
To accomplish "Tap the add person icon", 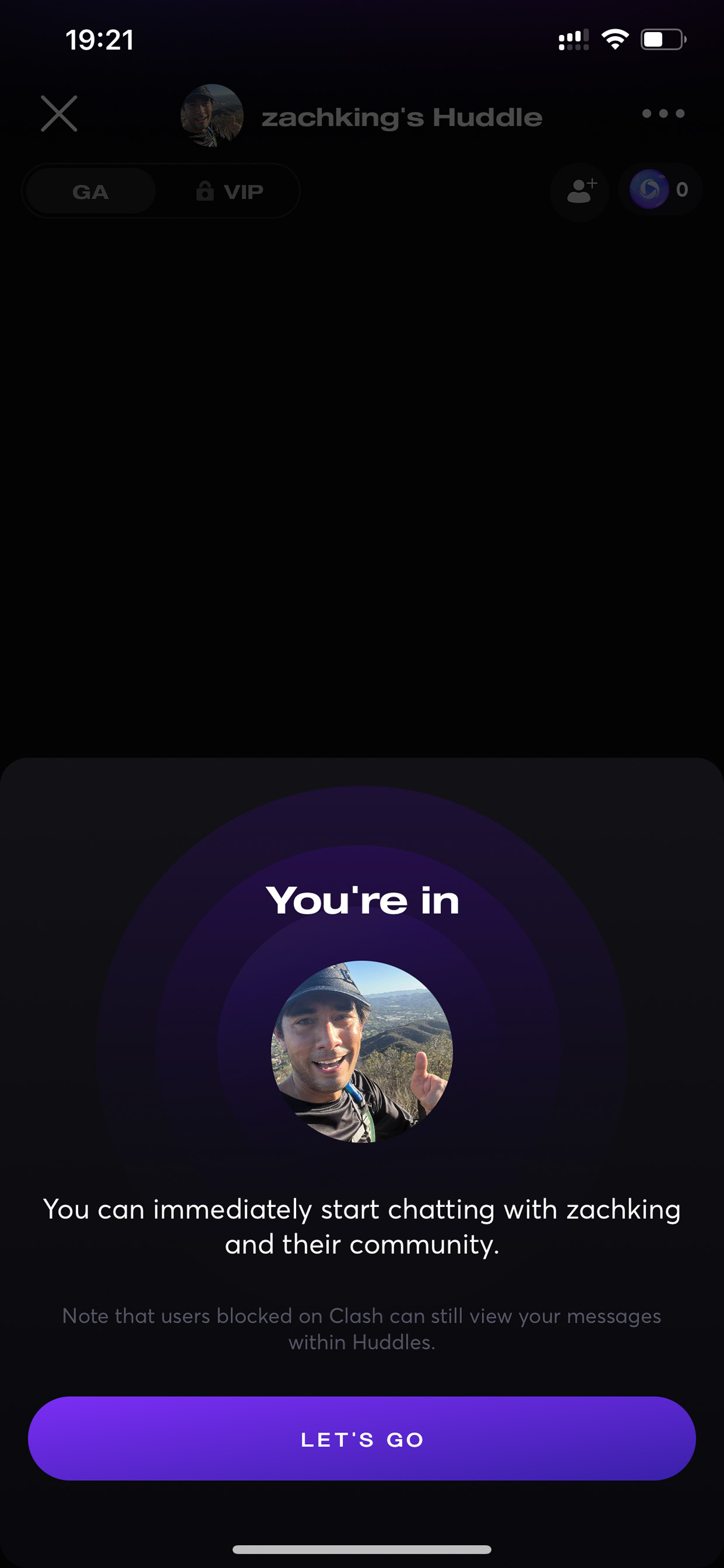I will pos(580,191).
